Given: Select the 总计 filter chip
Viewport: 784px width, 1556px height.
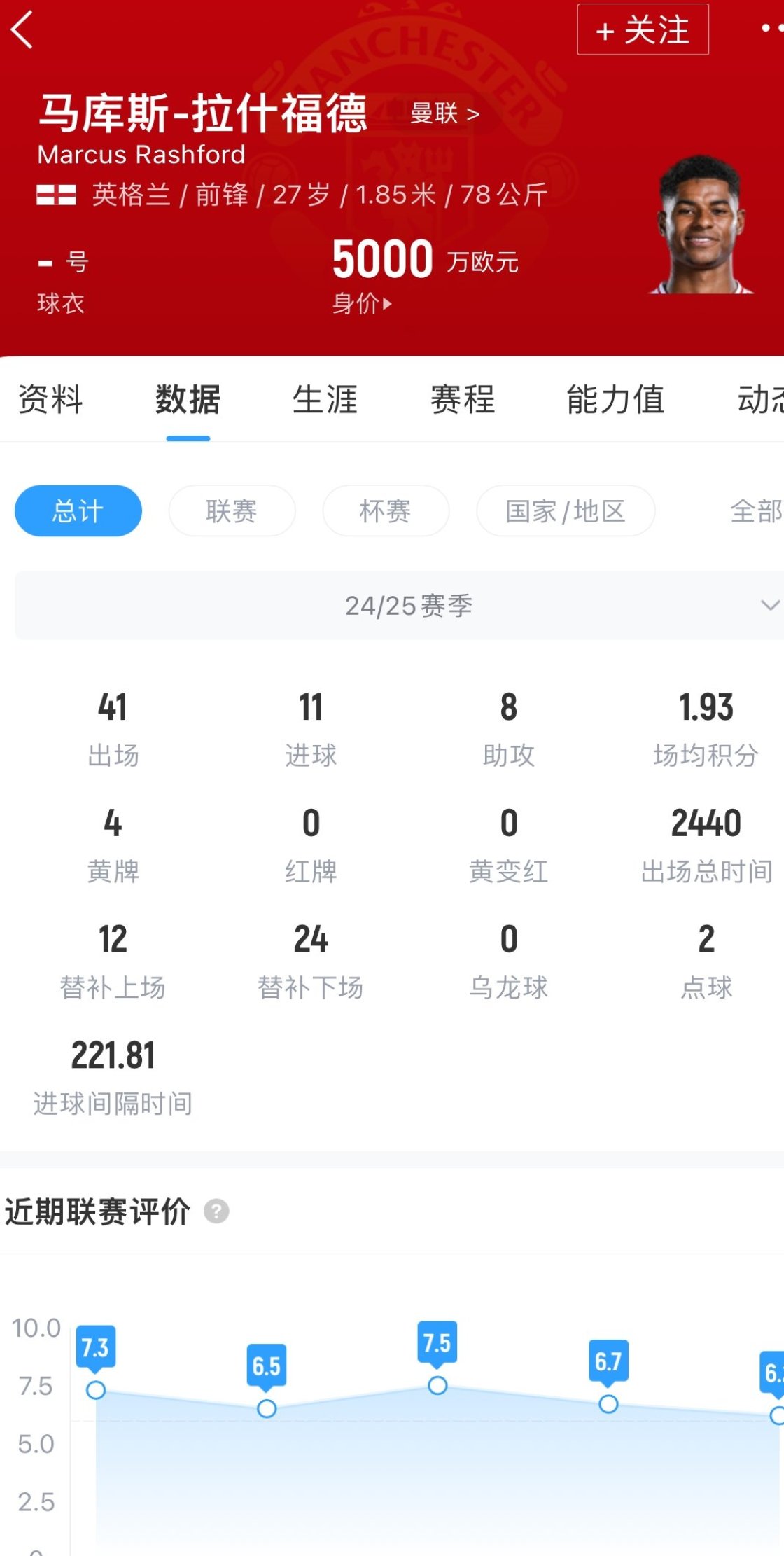Looking at the screenshot, I should [x=78, y=510].
